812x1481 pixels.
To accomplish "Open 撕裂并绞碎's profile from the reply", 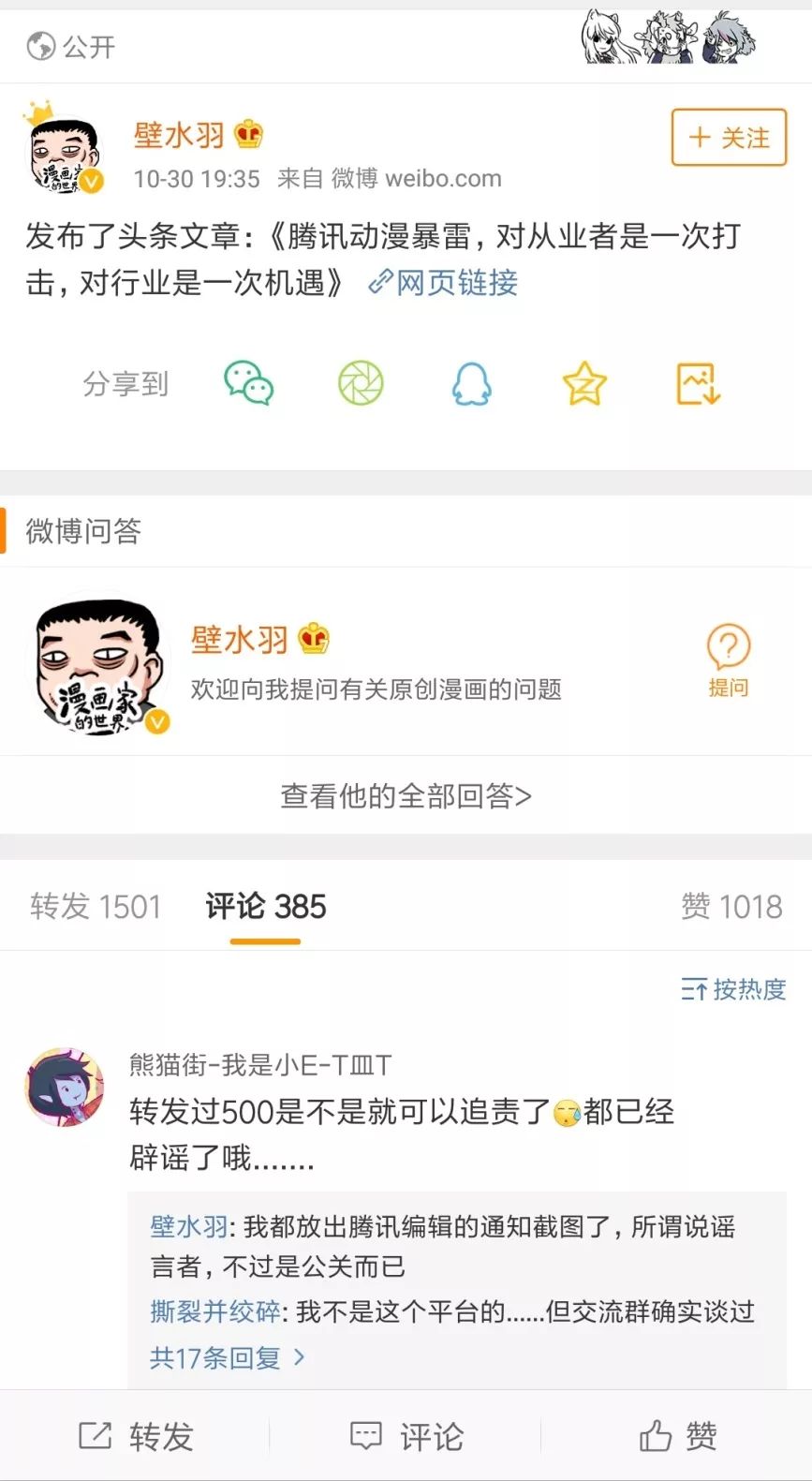I will click(x=214, y=1311).
